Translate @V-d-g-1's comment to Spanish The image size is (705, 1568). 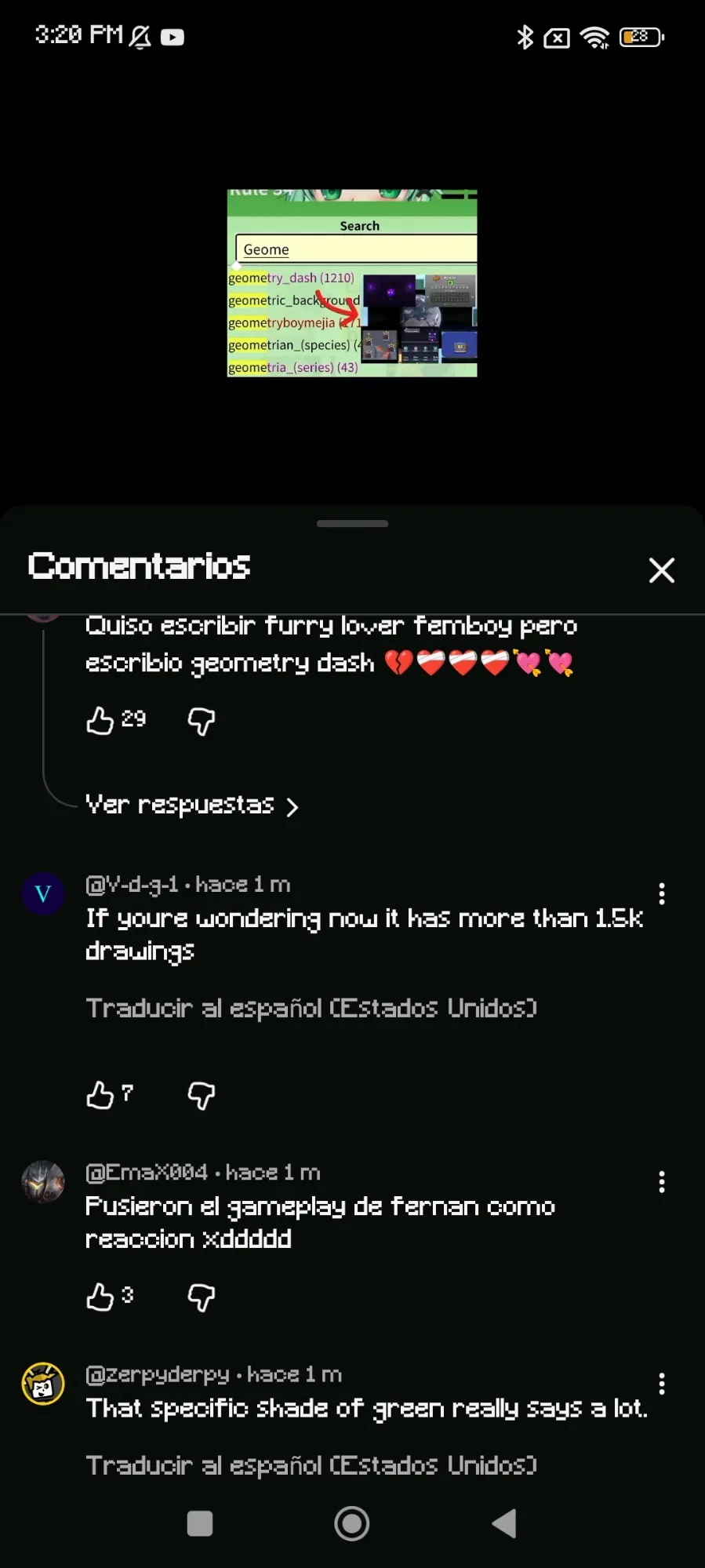pos(311,1008)
